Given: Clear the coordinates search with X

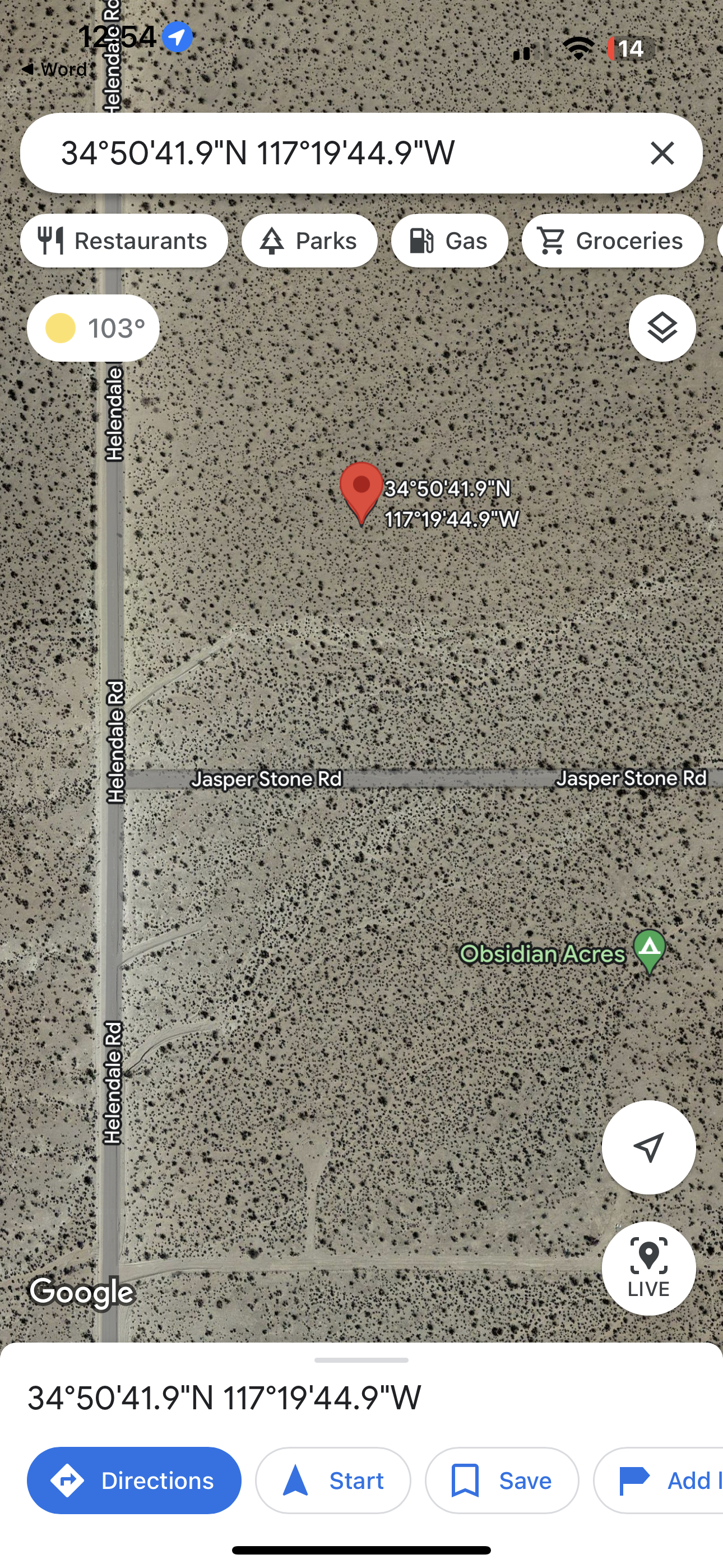Looking at the screenshot, I should click(661, 153).
